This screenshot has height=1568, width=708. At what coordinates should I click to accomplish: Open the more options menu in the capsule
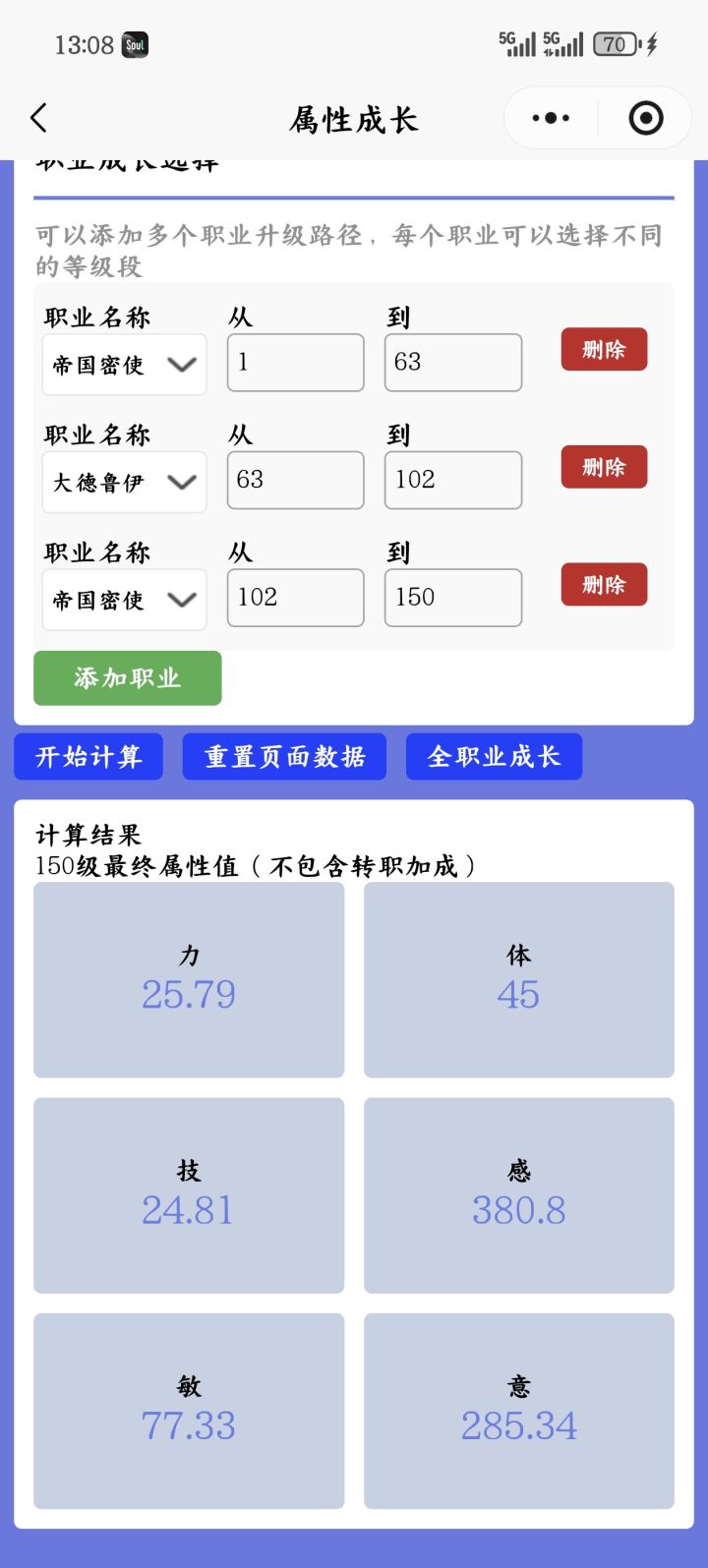tap(550, 117)
